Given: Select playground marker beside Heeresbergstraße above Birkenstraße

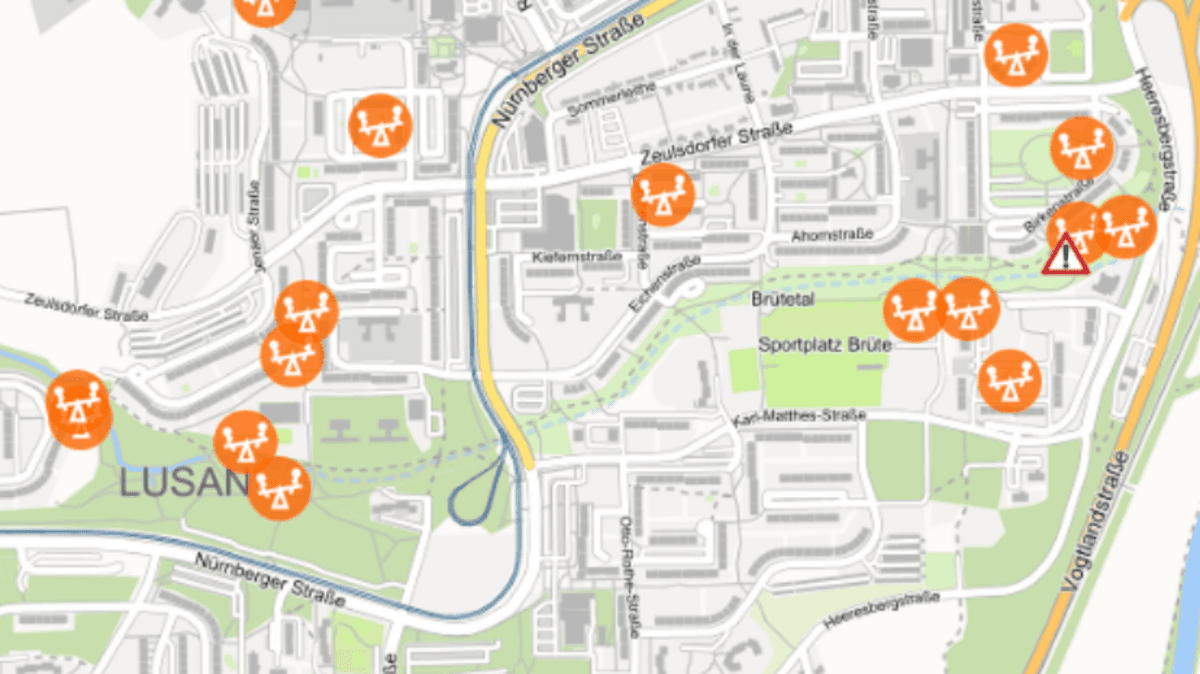Looking at the screenshot, I should pos(1082,148).
